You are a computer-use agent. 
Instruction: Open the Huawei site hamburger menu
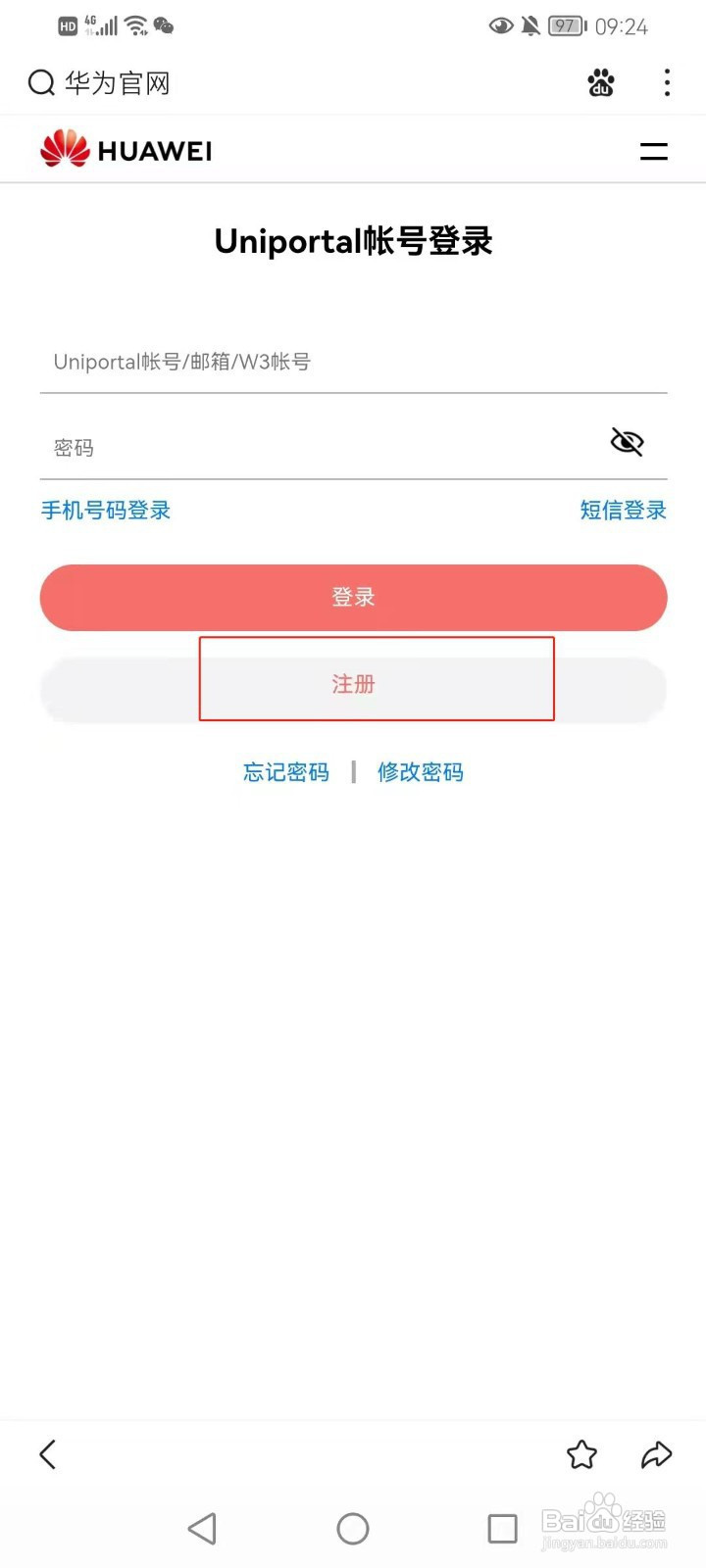click(x=653, y=152)
